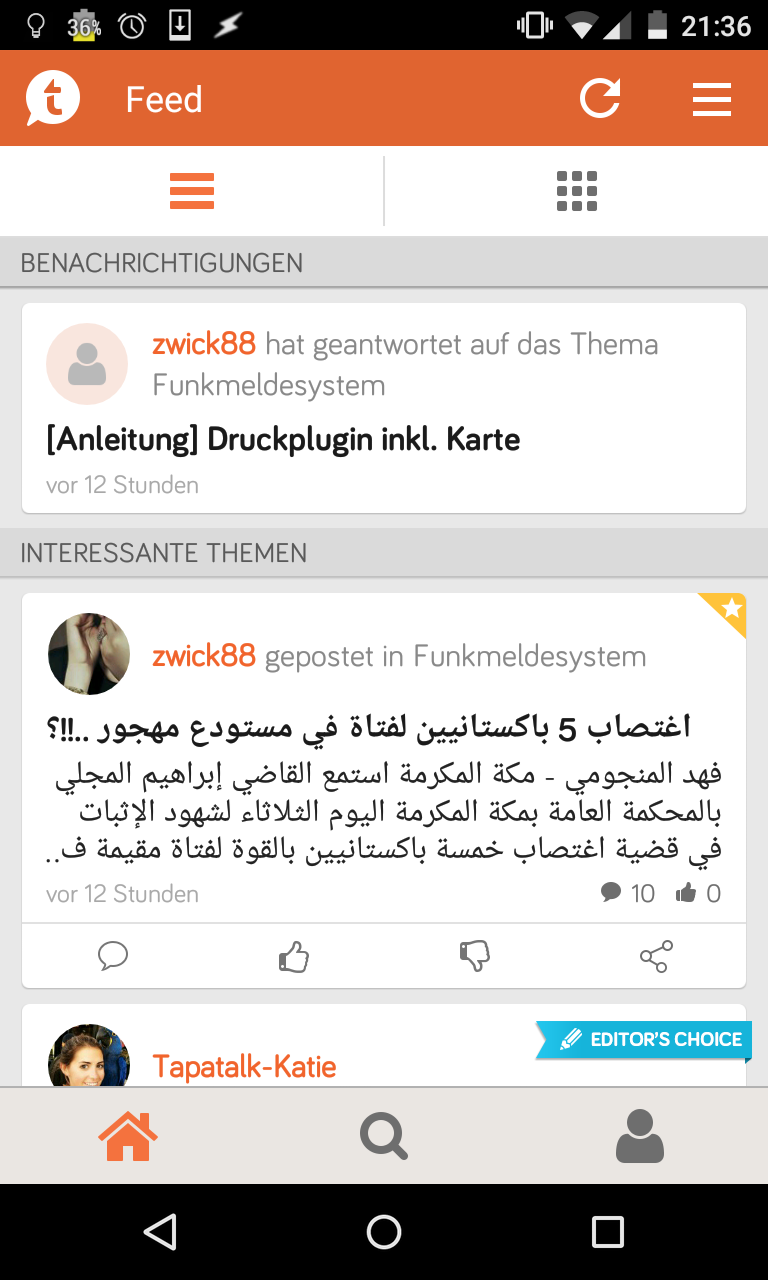This screenshot has width=768, height=1280.
Task: Go to the home tab
Action: pyautogui.click(x=127, y=1136)
